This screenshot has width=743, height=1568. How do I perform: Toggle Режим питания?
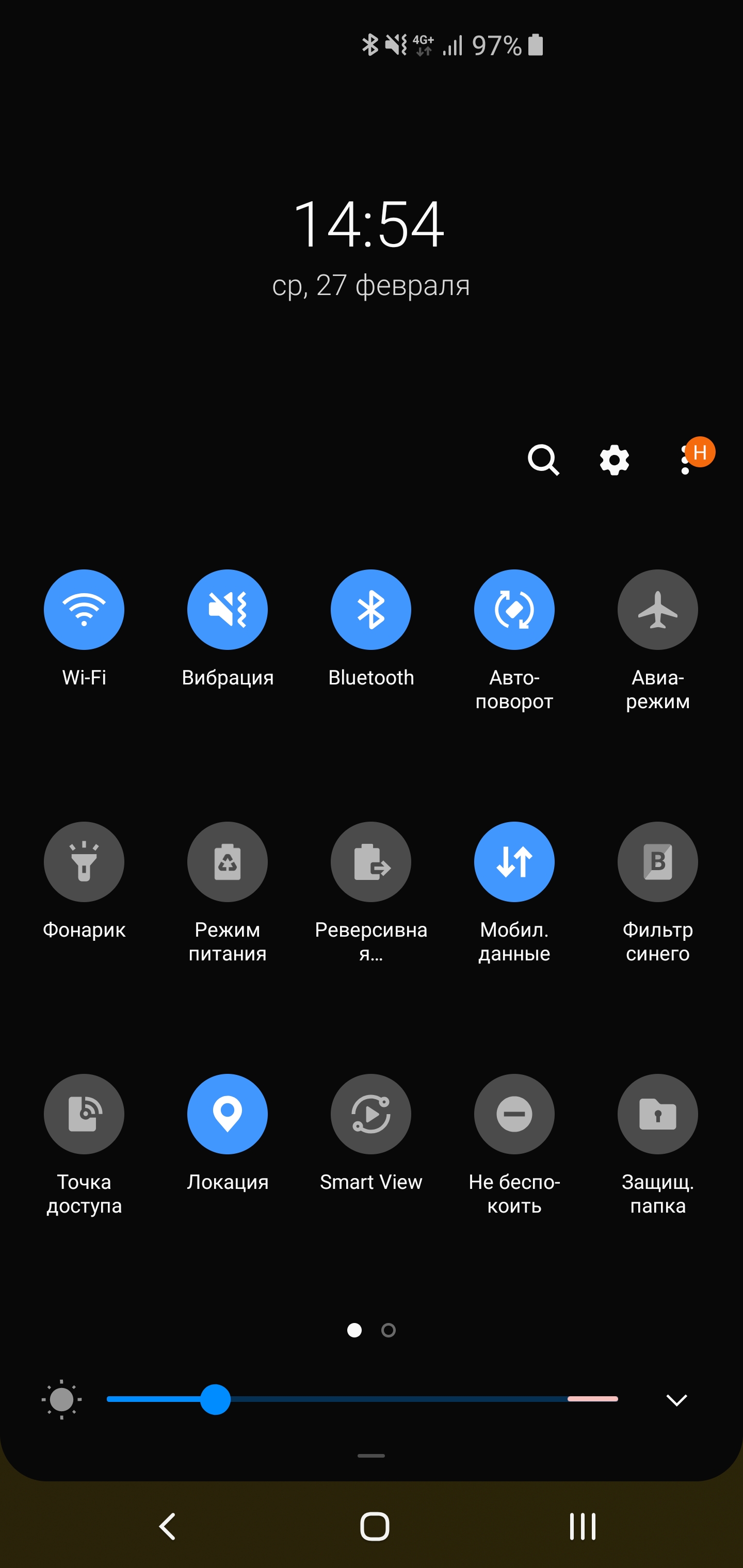pos(227,861)
